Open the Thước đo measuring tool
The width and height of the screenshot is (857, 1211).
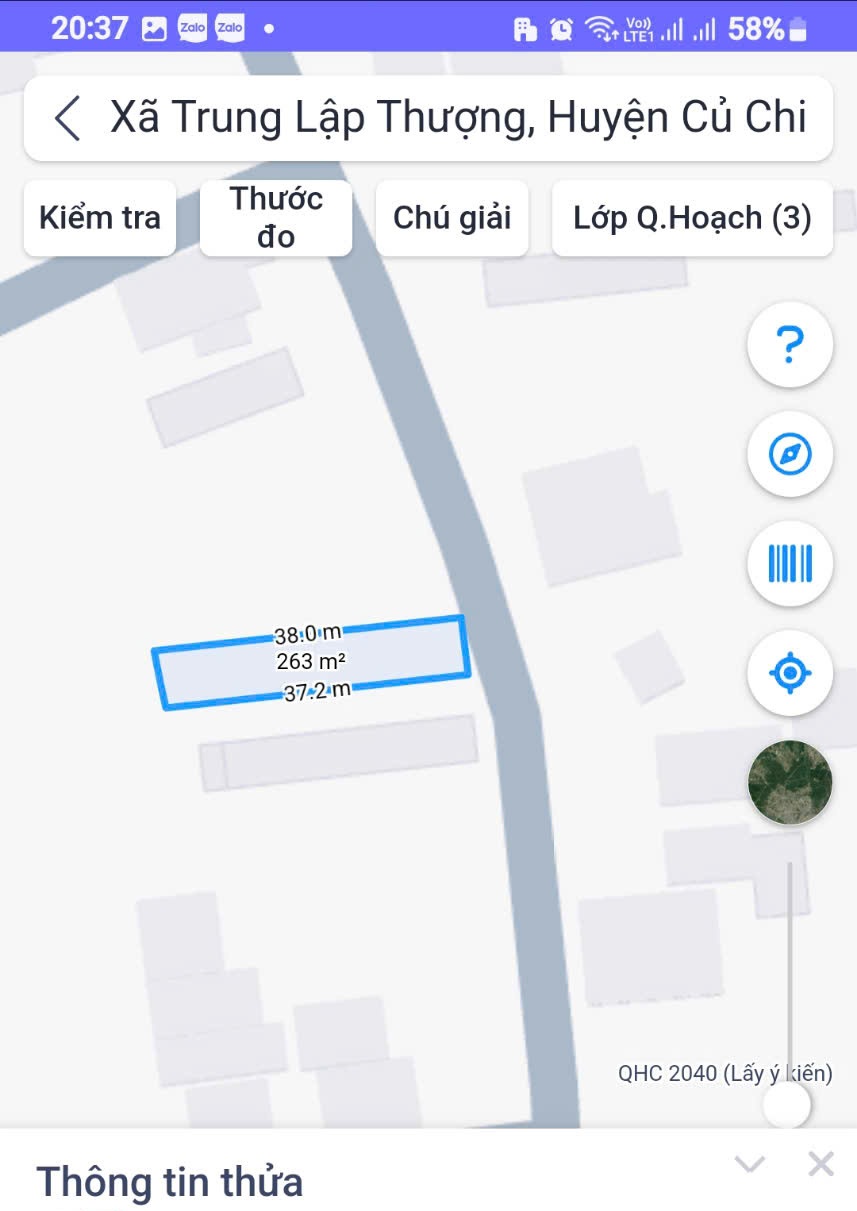tap(276, 218)
